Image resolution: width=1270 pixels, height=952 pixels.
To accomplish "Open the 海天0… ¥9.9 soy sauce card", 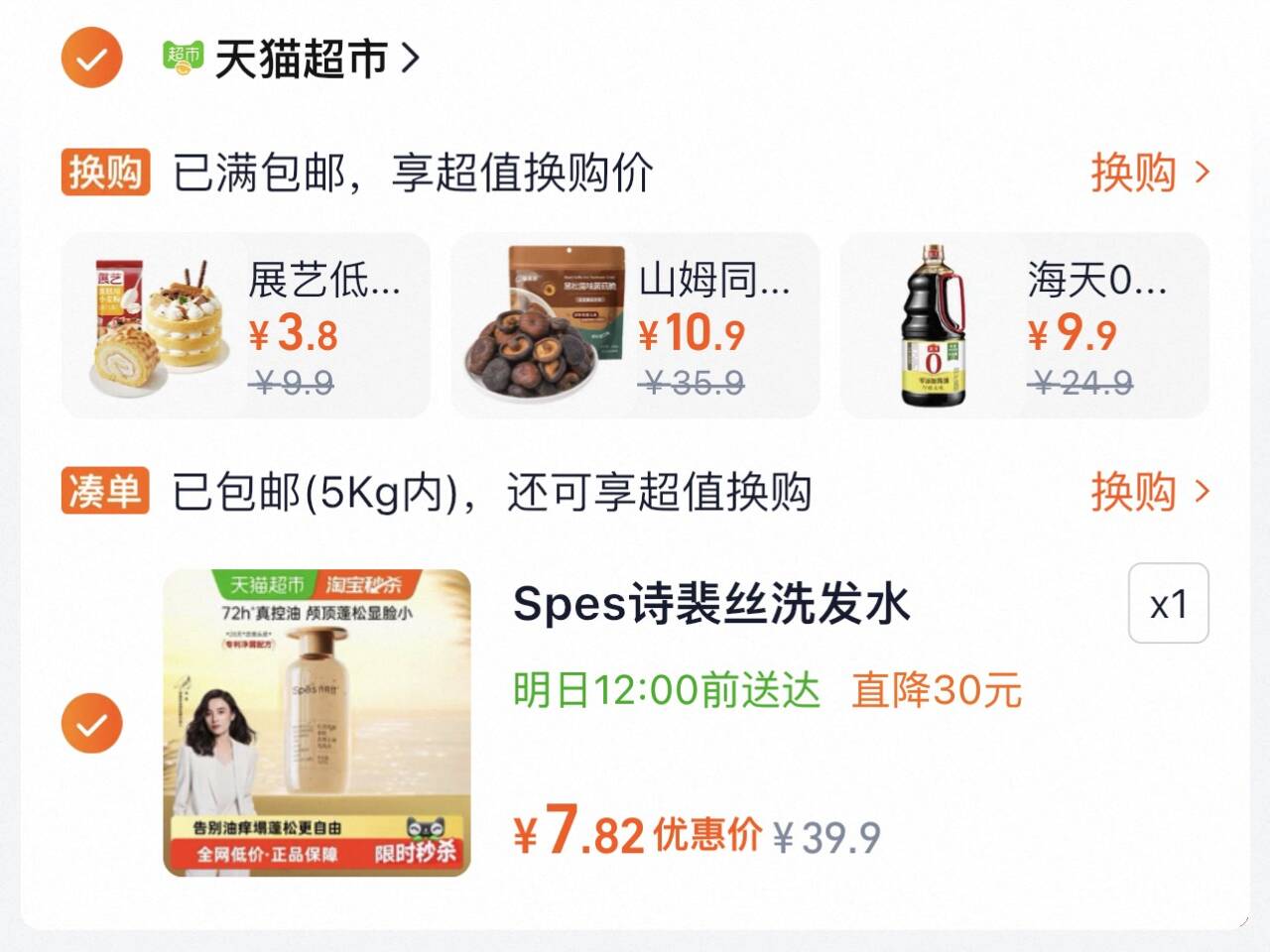I will point(1024,325).
